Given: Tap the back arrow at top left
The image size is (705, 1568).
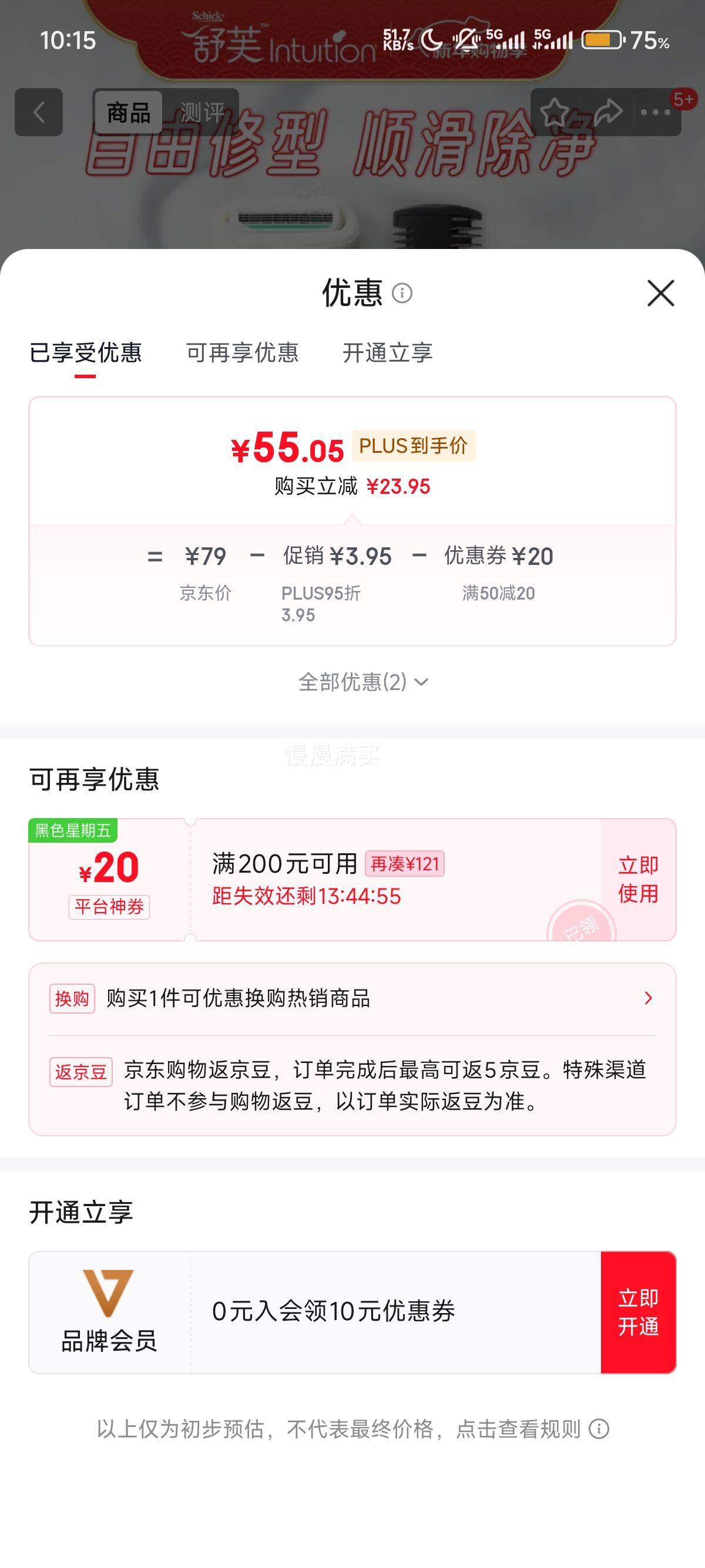Looking at the screenshot, I should pos(38,113).
